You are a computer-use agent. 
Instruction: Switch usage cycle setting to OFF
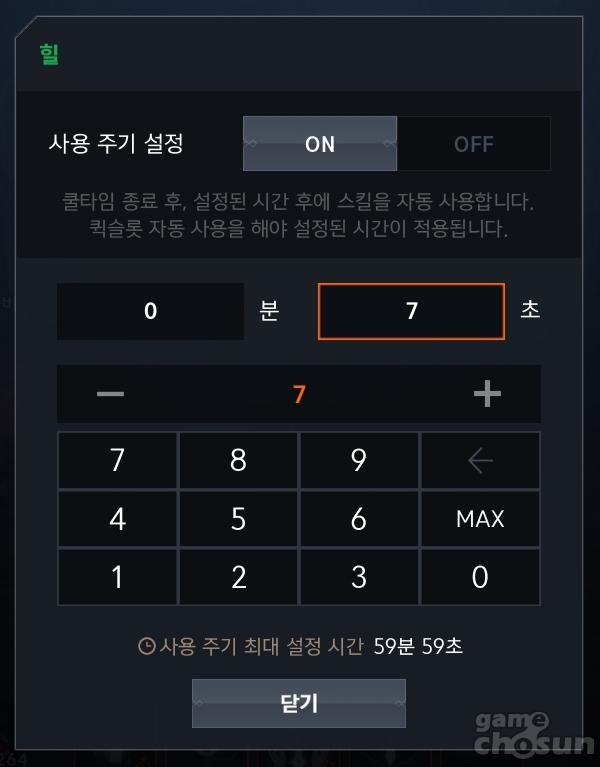[x=474, y=144]
